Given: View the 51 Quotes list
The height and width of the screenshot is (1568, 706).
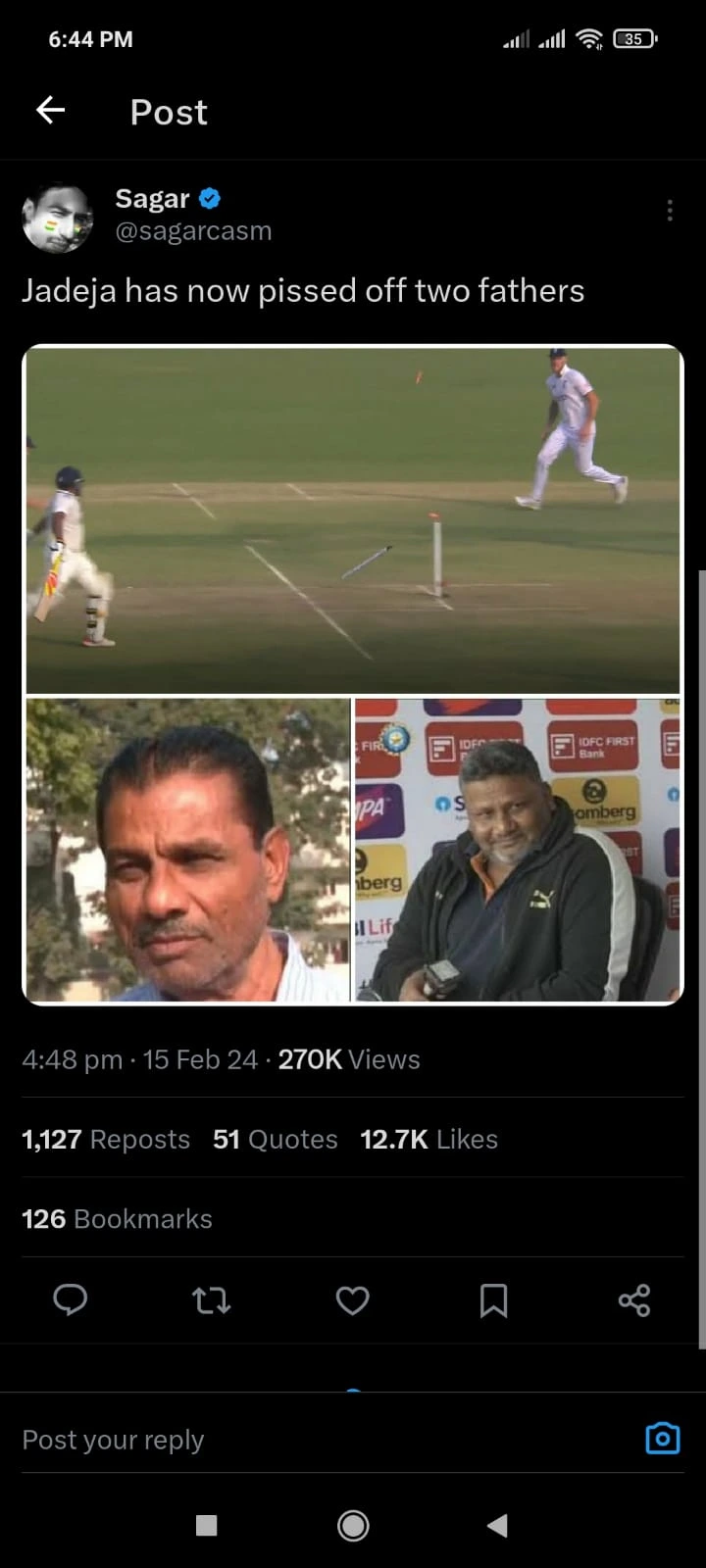Looking at the screenshot, I should (x=275, y=1139).
